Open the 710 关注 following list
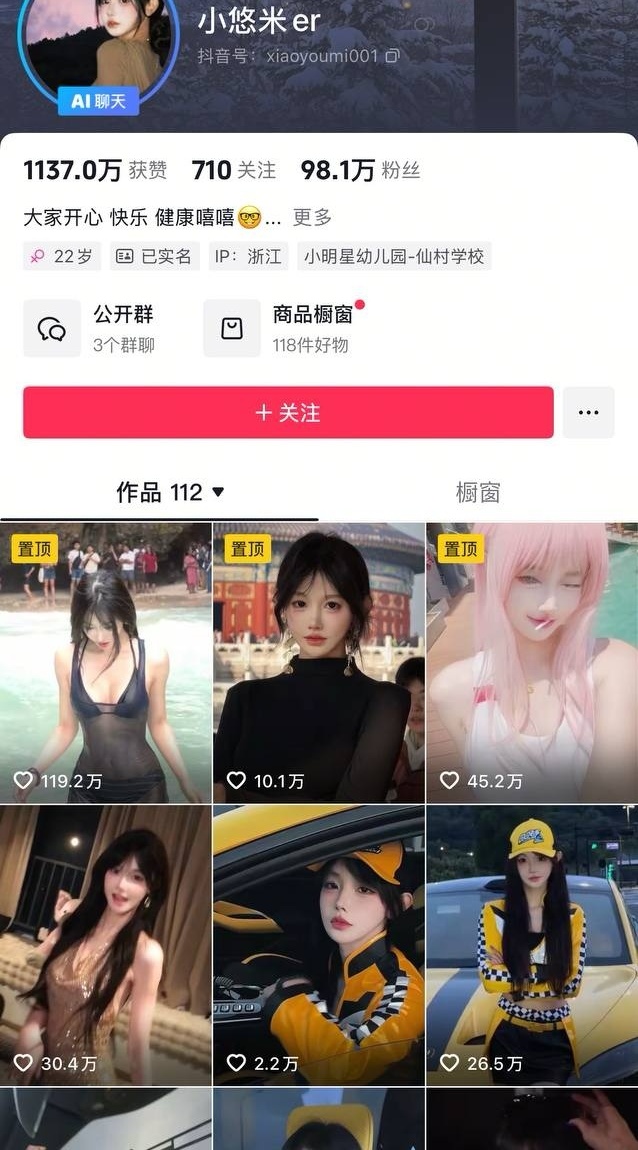The height and width of the screenshot is (1150, 638). [x=233, y=170]
